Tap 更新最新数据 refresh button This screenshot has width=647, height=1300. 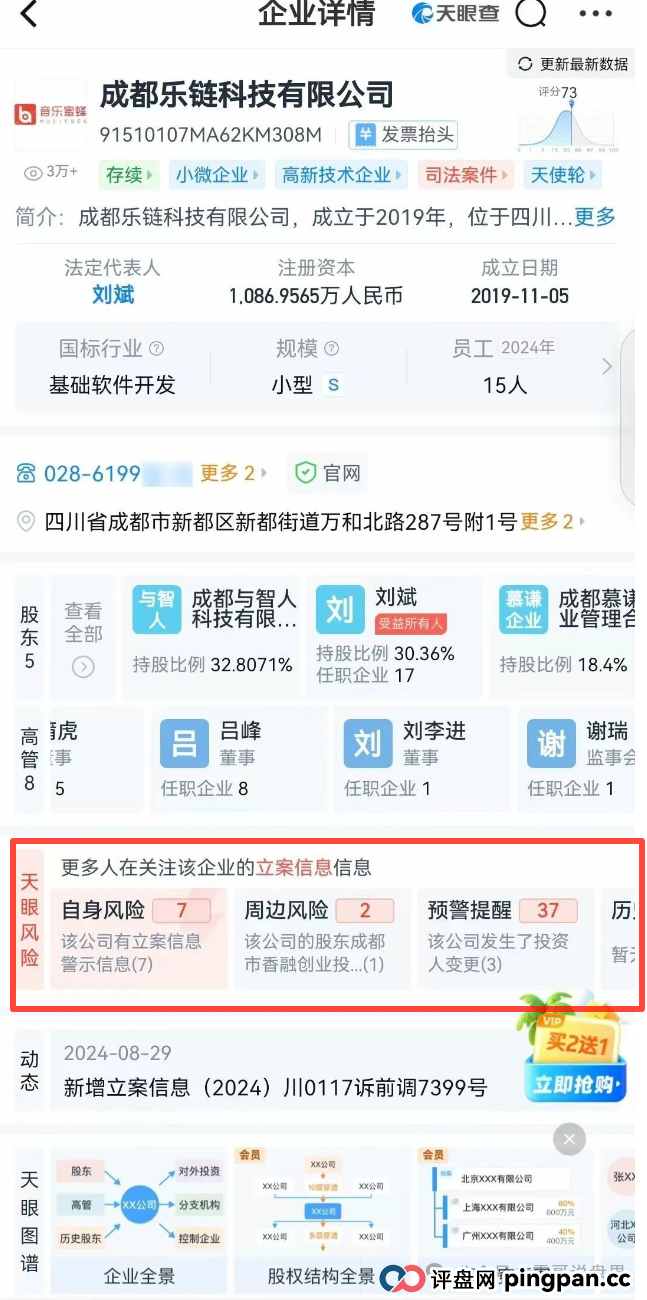coord(572,64)
